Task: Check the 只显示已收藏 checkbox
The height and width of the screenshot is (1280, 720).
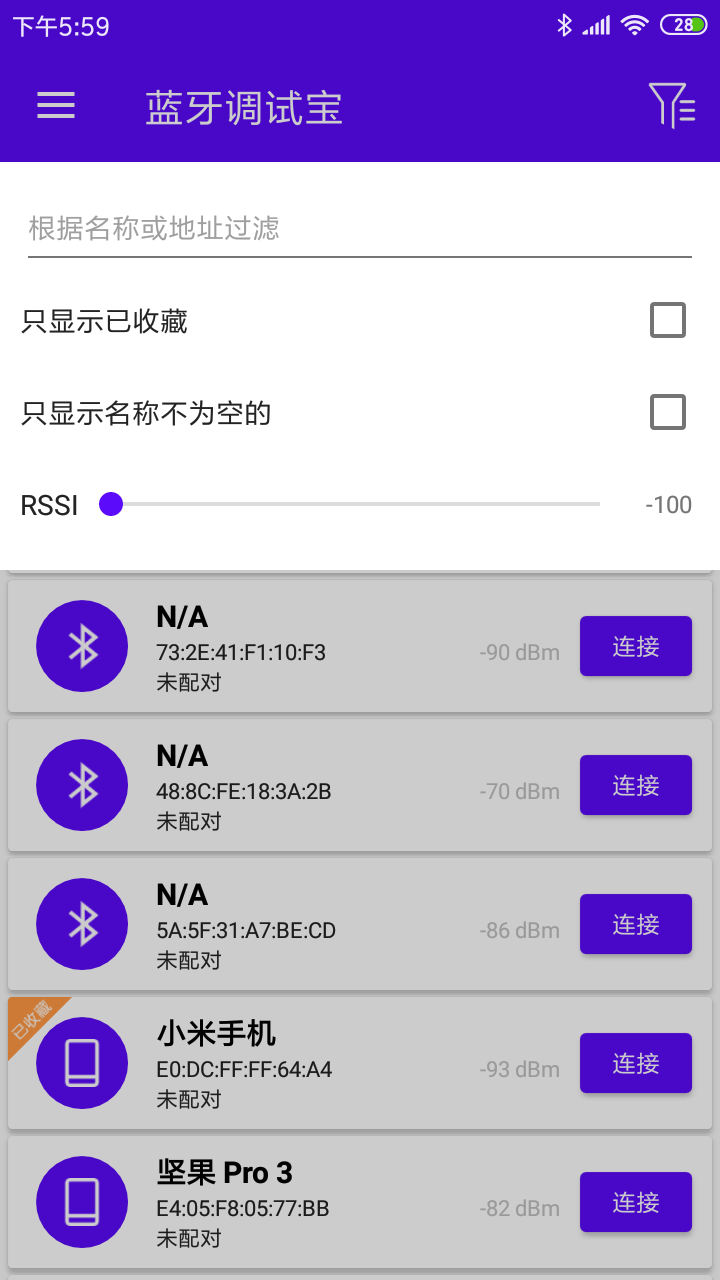Action: 668,321
